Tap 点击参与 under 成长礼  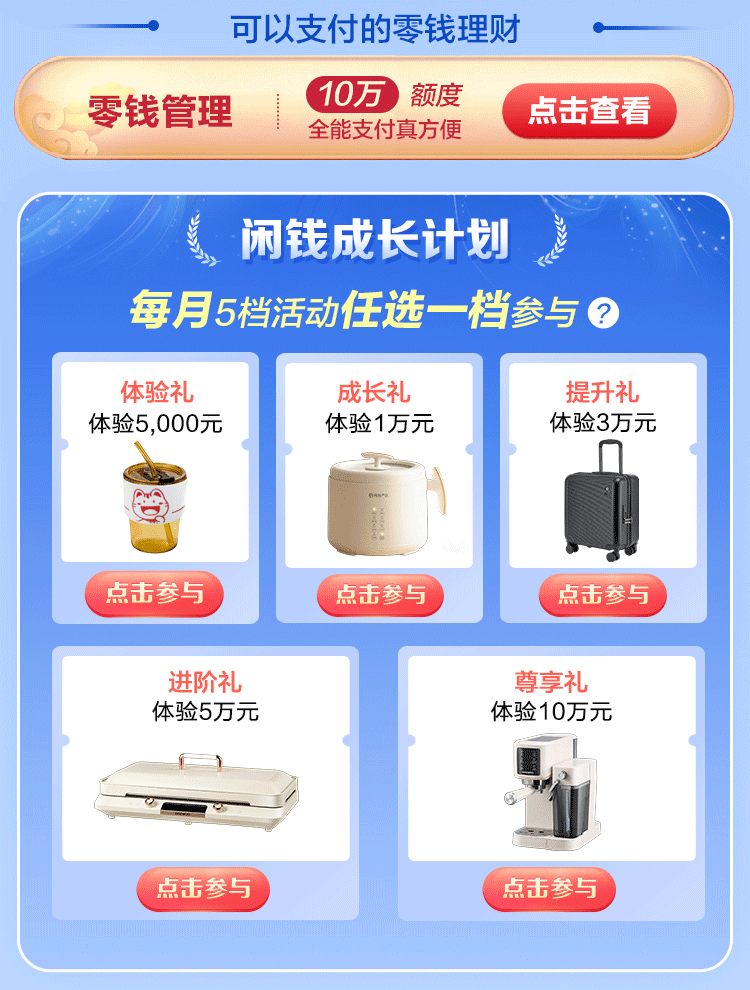coord(380,595)
